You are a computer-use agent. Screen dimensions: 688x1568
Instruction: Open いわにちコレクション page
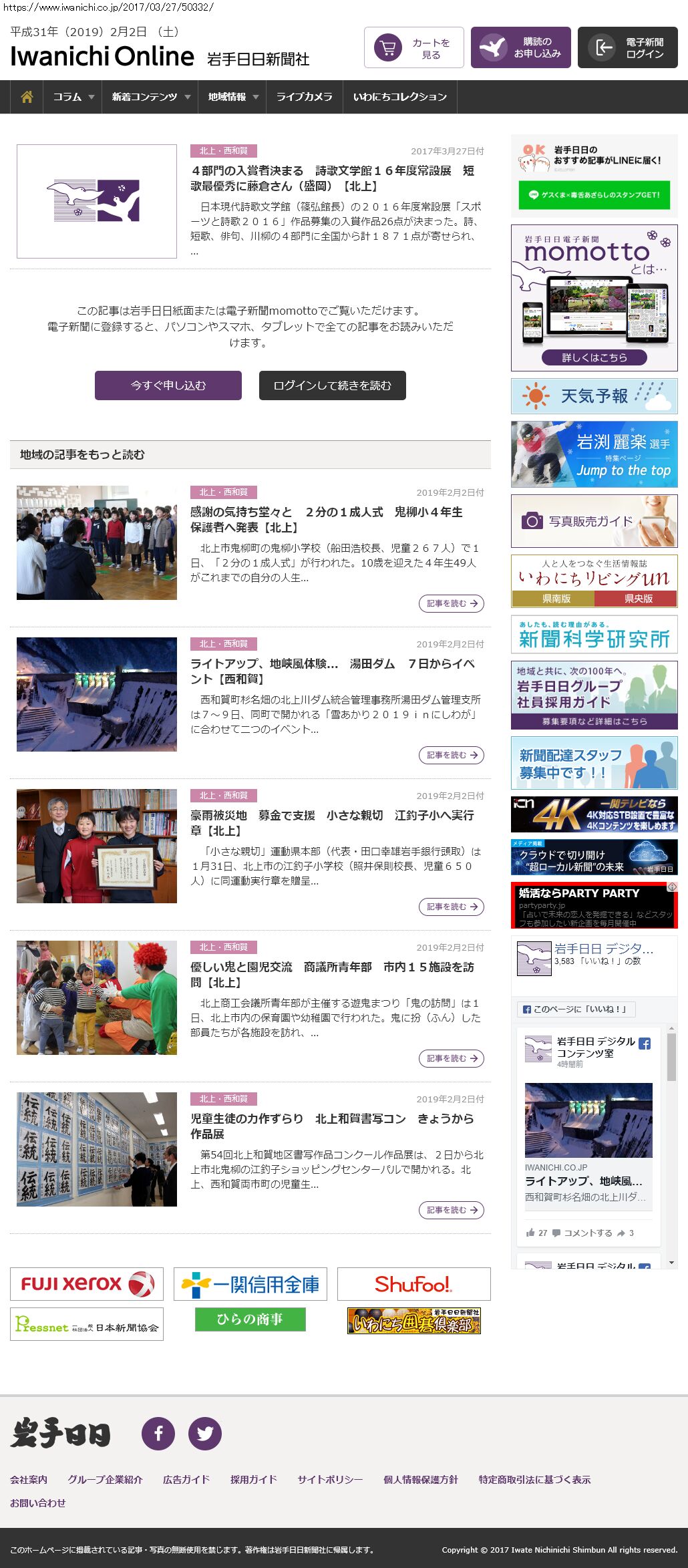[399, 97]
